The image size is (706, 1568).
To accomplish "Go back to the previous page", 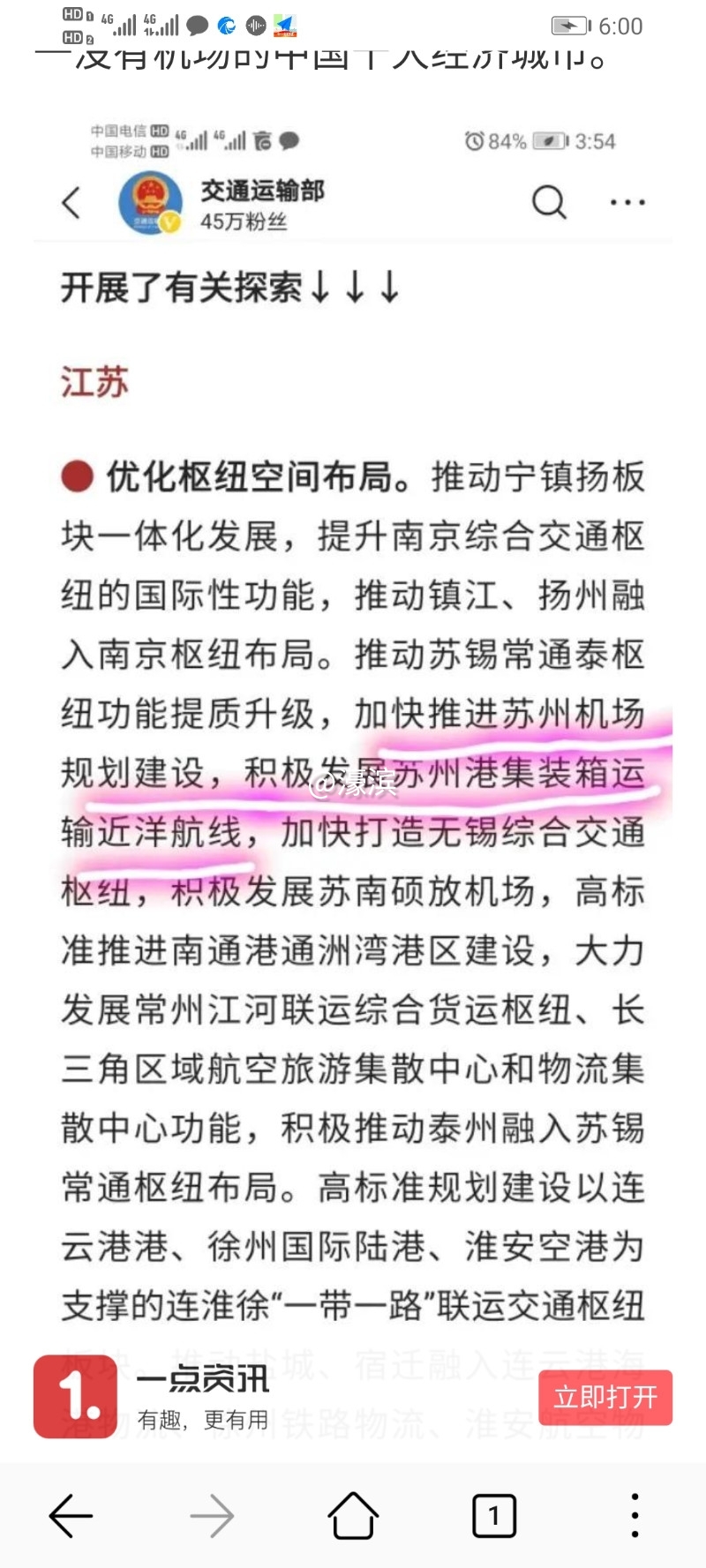I will click(71, 1517).
